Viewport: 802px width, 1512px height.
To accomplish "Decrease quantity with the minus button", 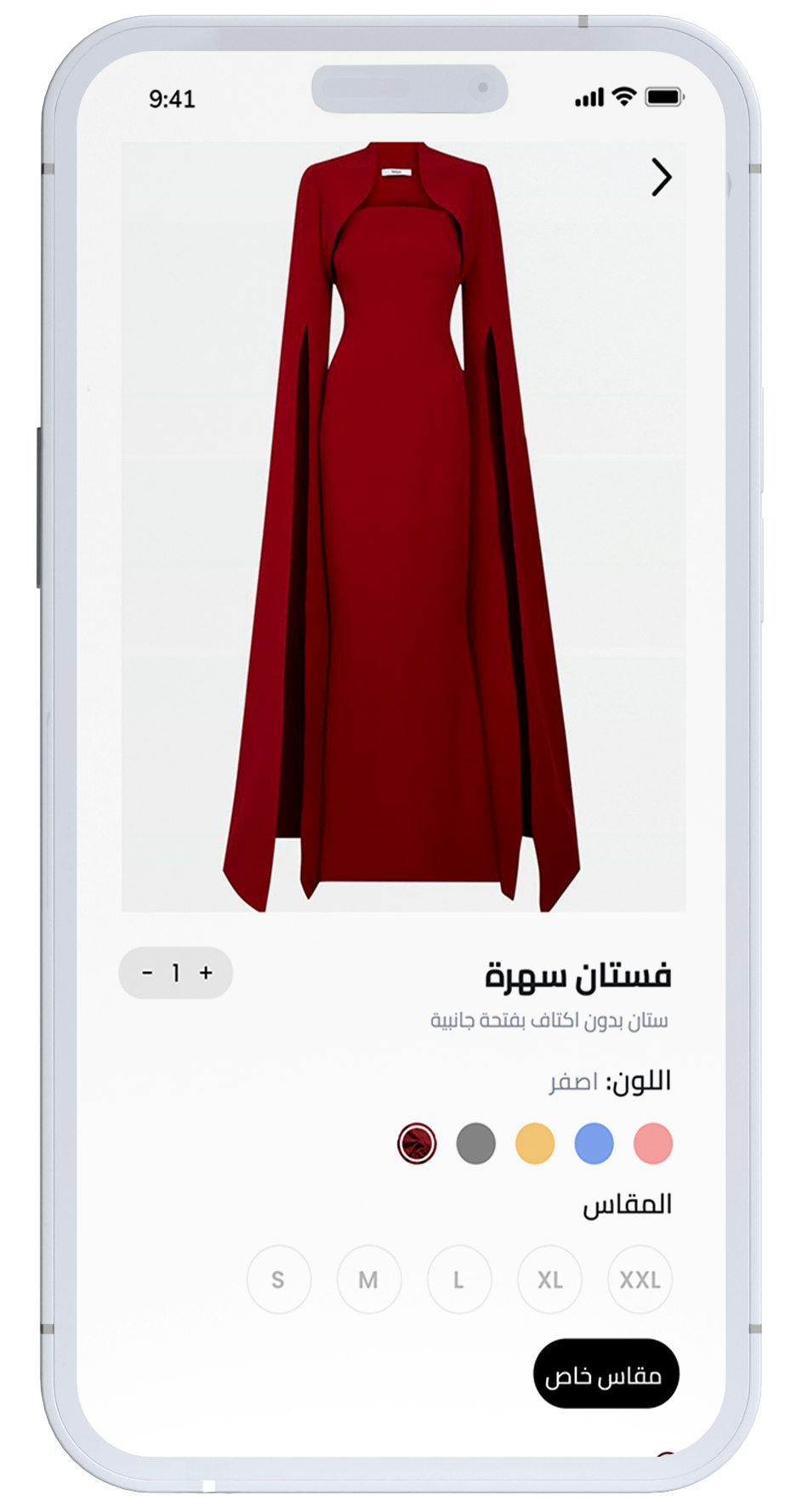I will click(x=148, y=972).
